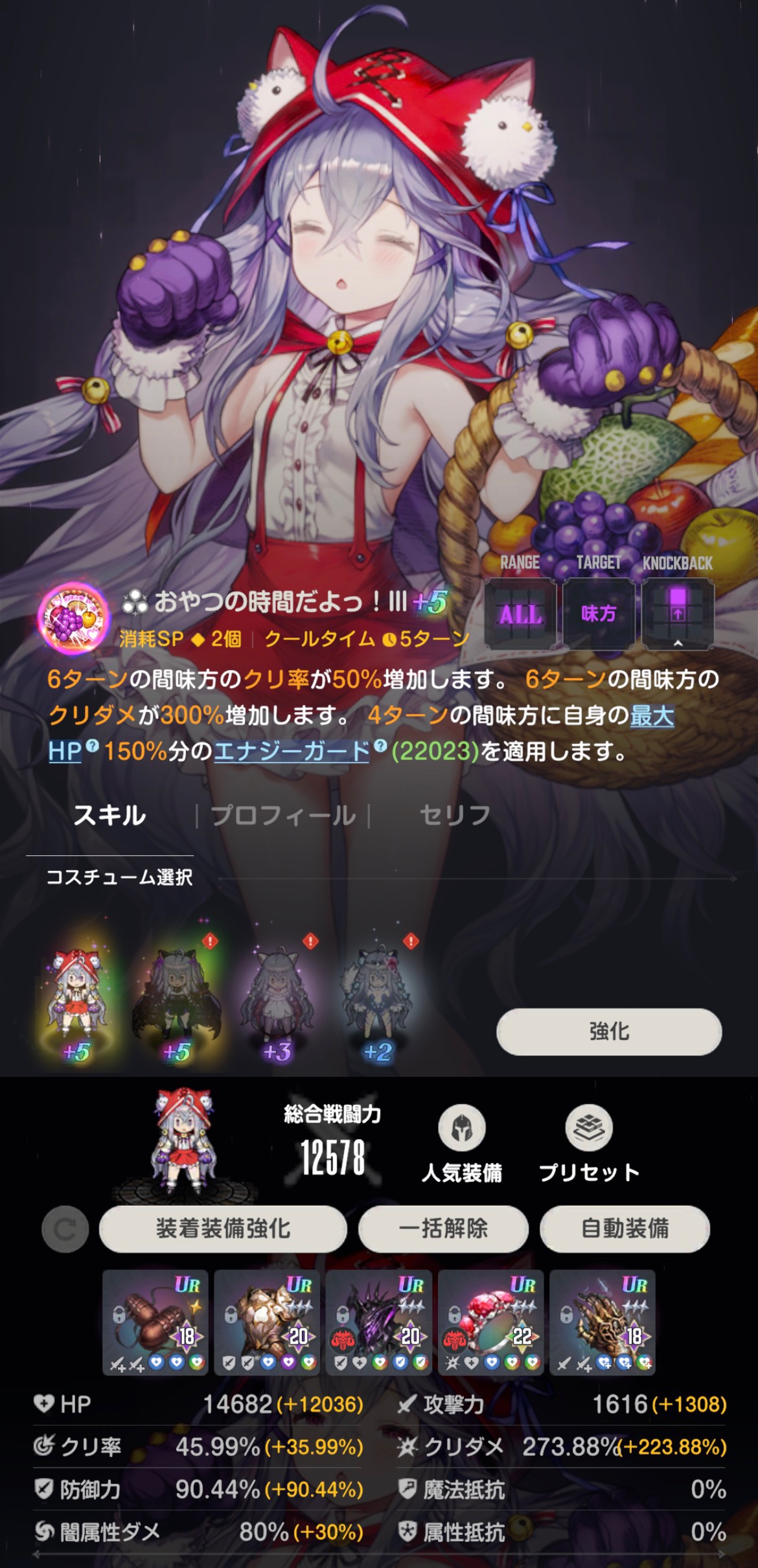Open the プリセット presets
The image size is (758, 1568).
[588, 1145]
